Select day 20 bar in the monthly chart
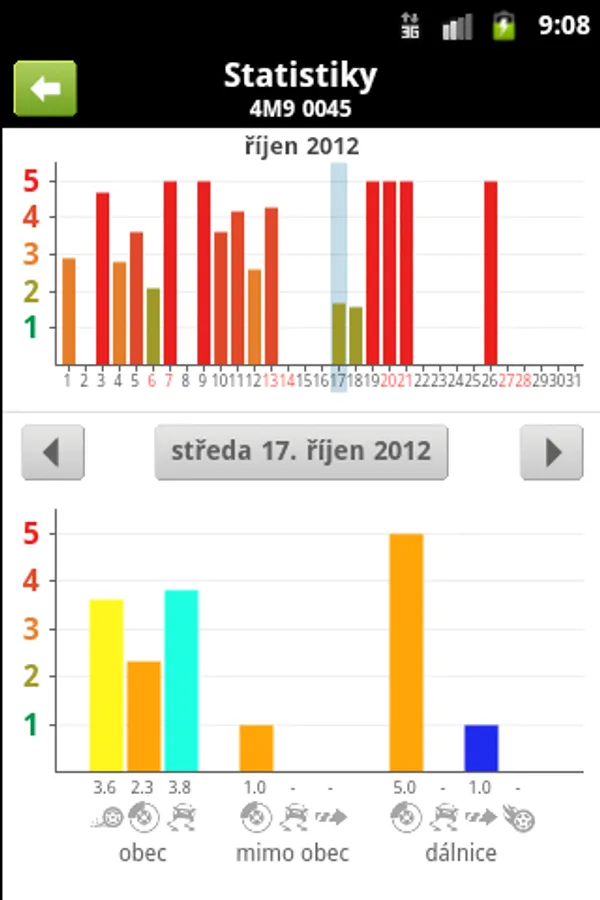Screen dimensions: 600x900 [390, 272]
